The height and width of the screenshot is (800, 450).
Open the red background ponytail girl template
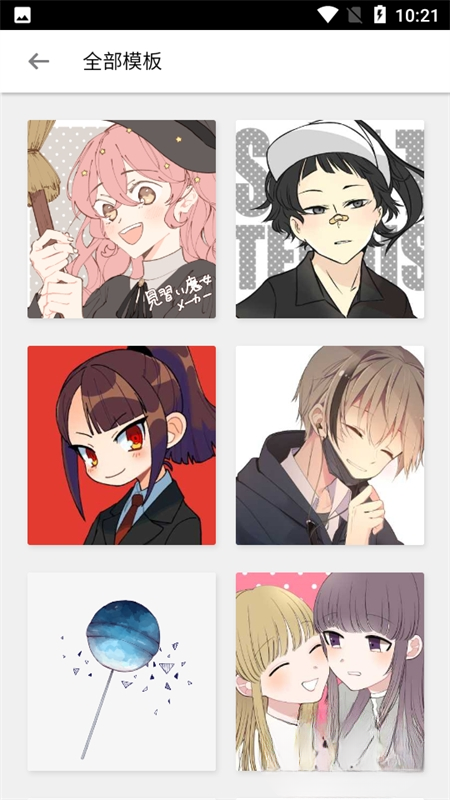(121, 445)
